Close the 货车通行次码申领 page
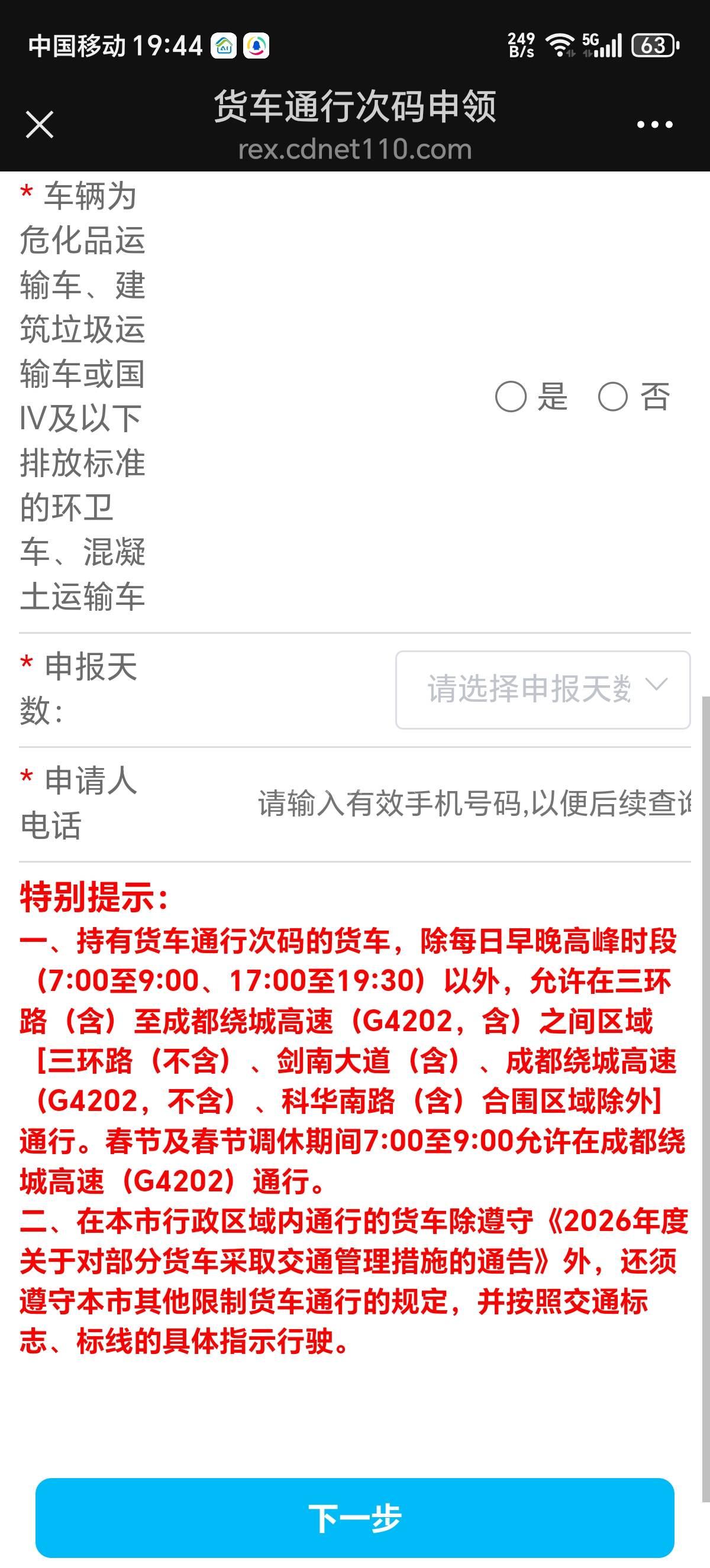The height and width of the screenshot is (1568, 710). 40,125
